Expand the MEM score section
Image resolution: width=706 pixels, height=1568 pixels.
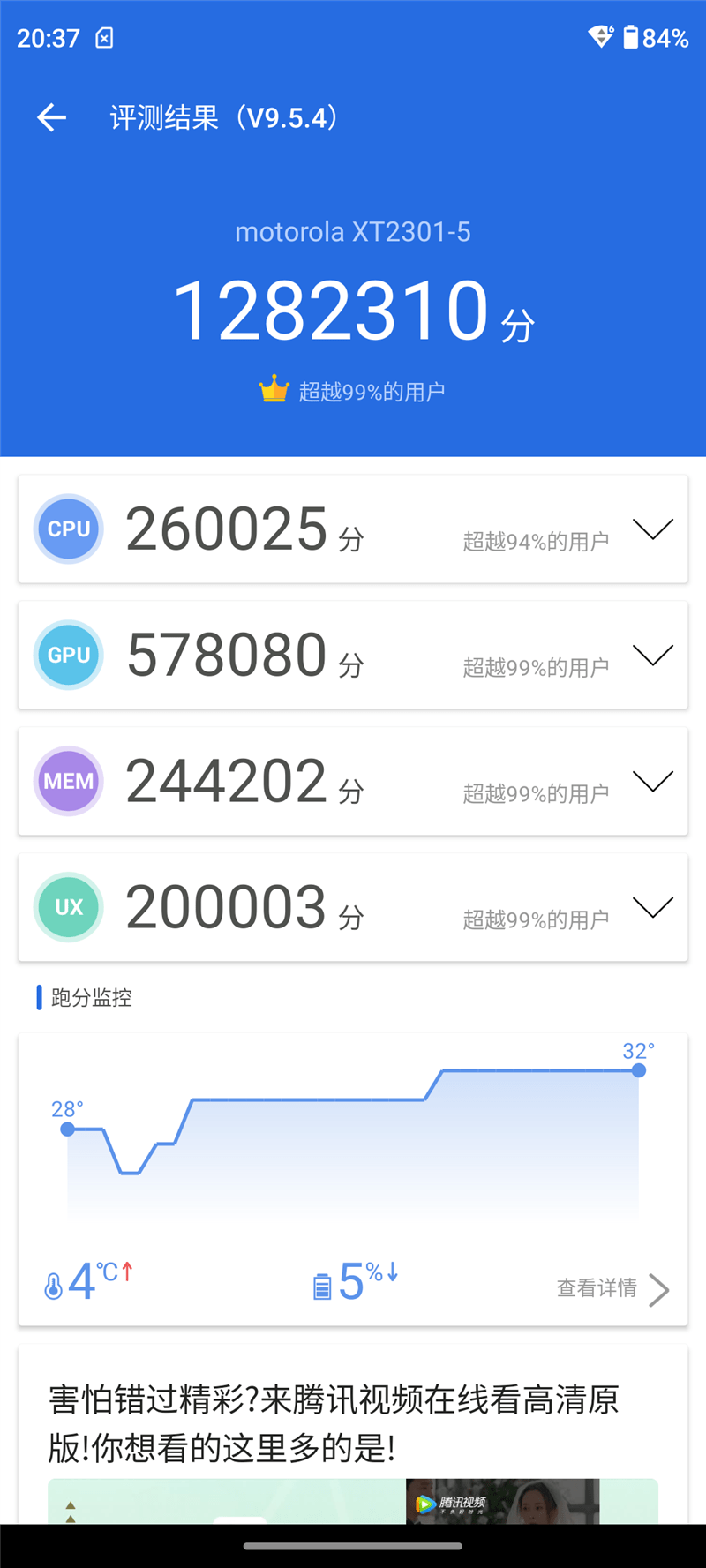(x=653, y=781)
